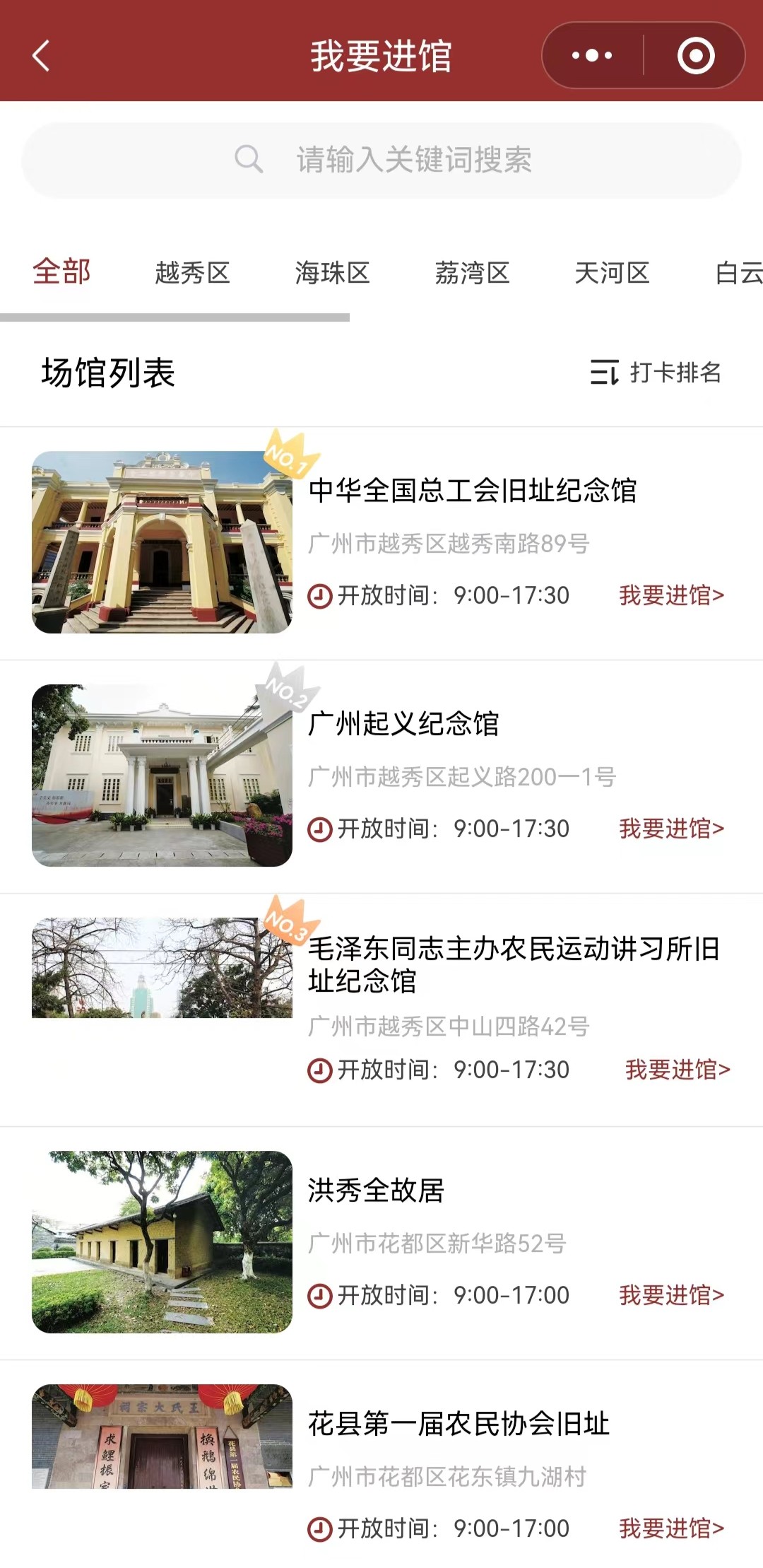
Task: Close the mini program via circle icon
Action: tap(696, 56)
